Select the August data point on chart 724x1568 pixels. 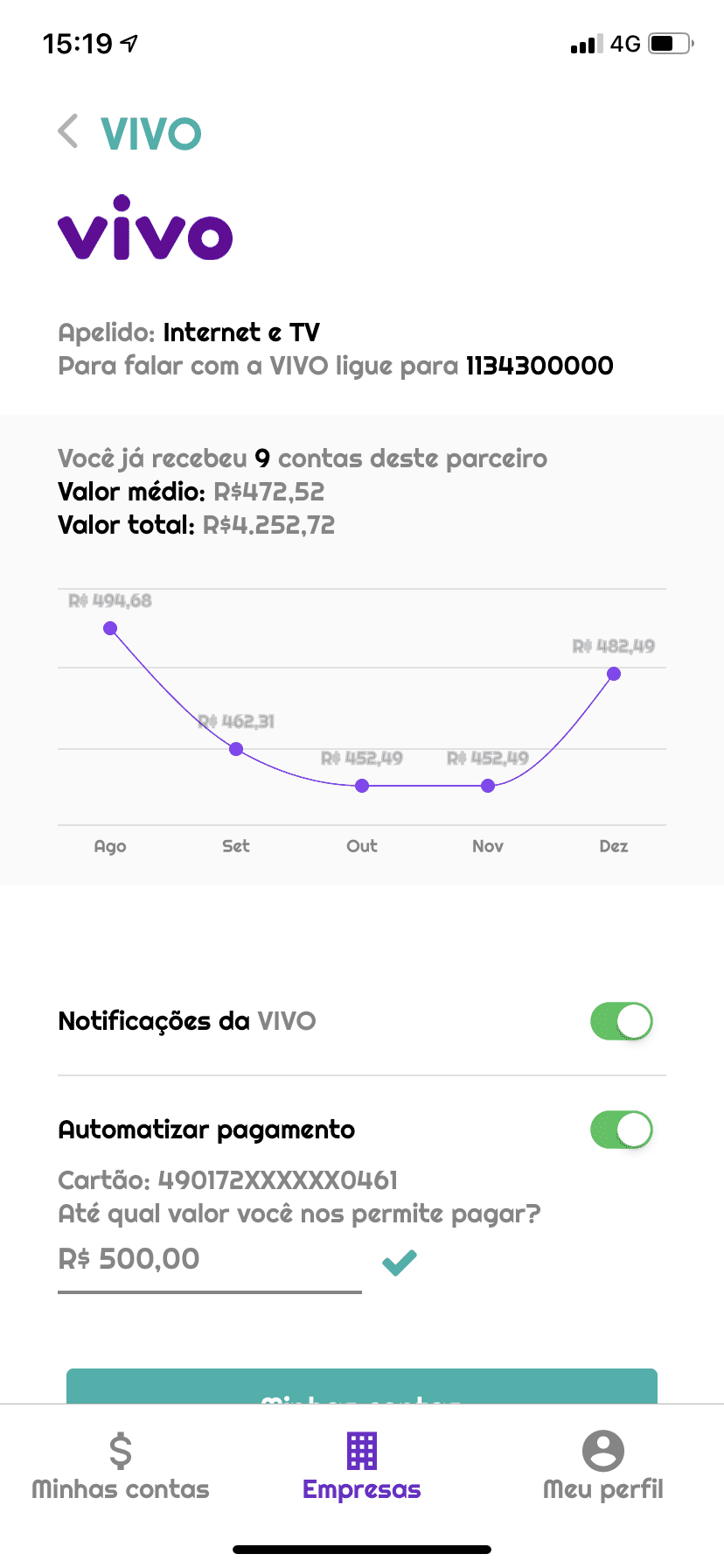(110, 628)
